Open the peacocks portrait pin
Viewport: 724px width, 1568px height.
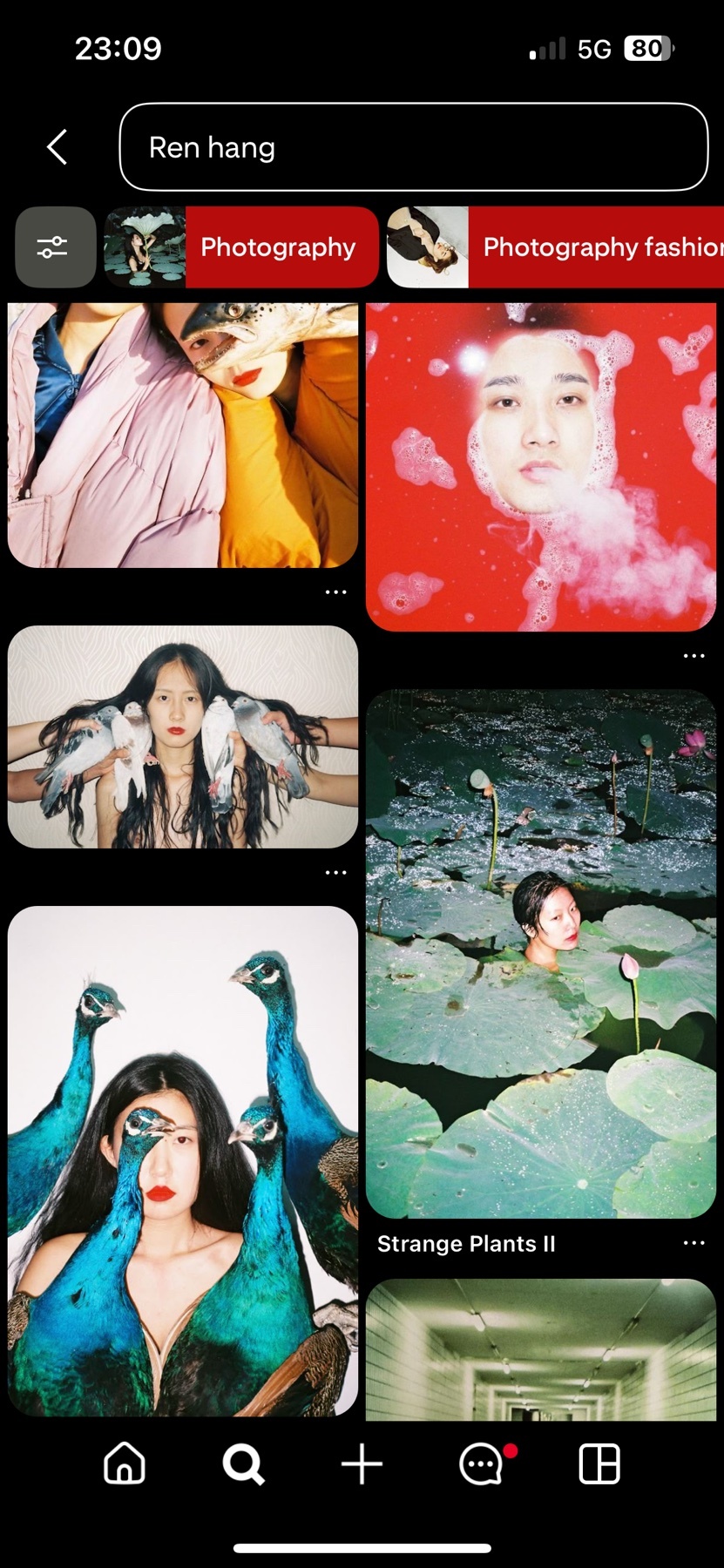point(183,1161)
